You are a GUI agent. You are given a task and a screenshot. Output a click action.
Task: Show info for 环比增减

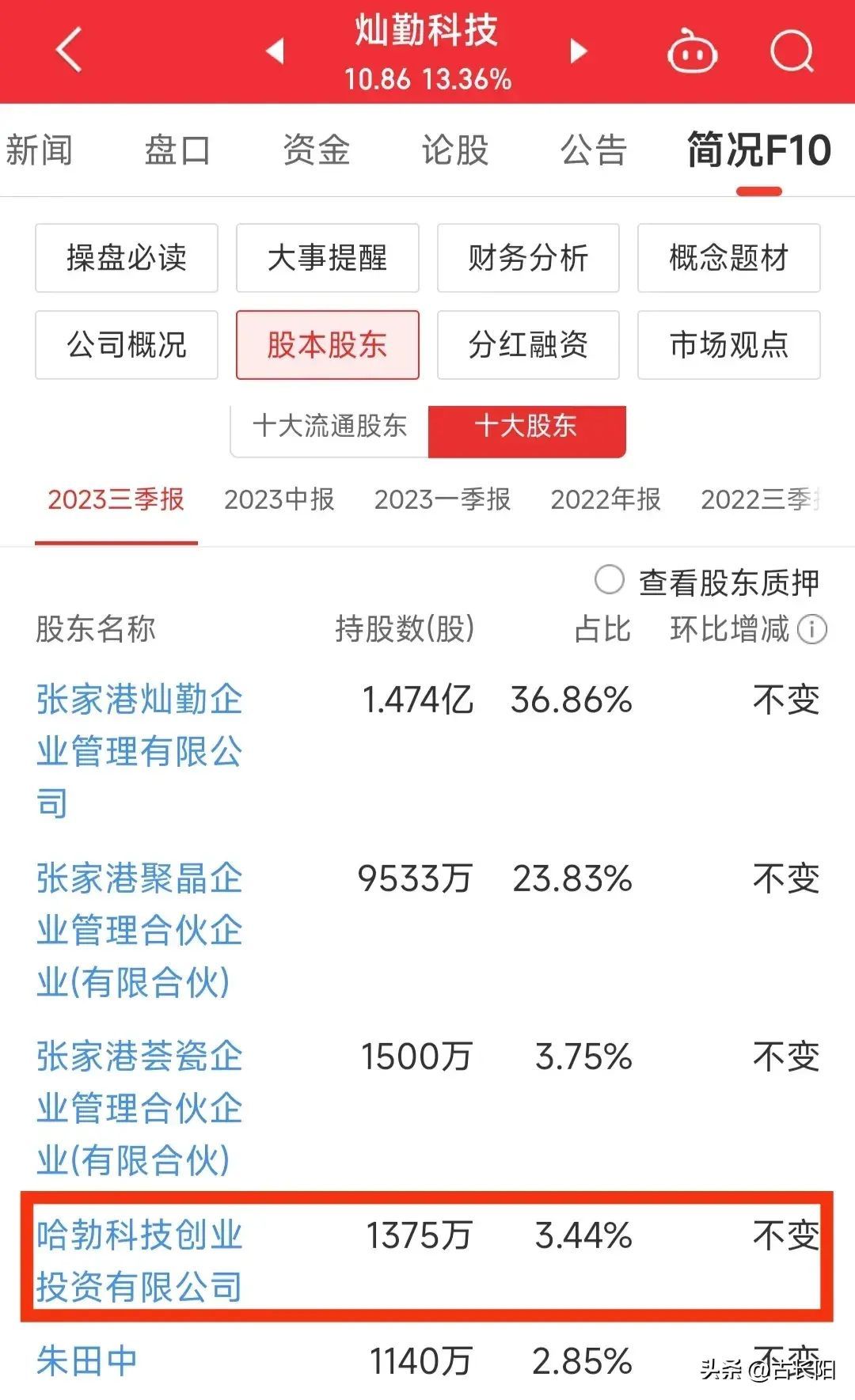pyautogui.click(x=812, y=630)
